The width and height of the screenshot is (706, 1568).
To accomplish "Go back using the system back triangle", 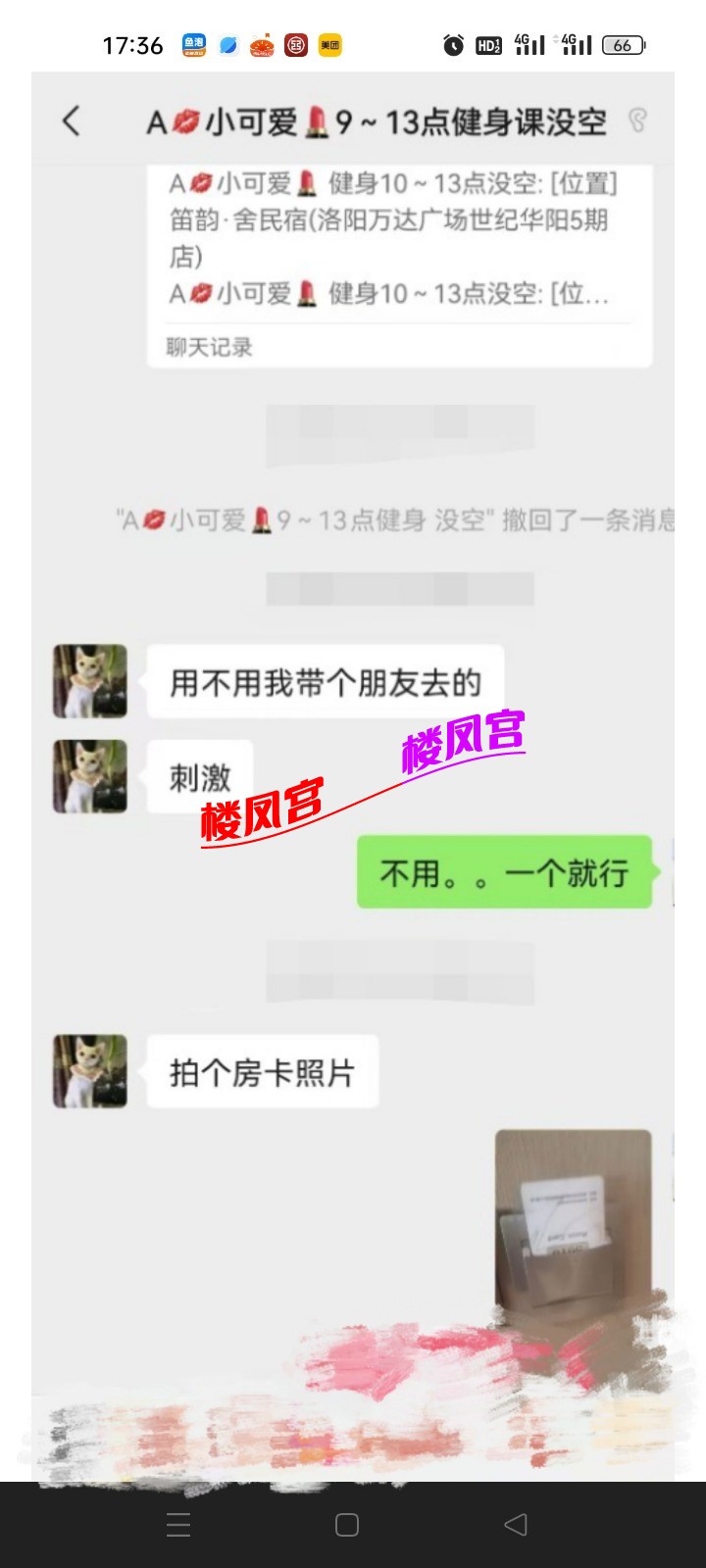I will click(x=516, y=1524).
